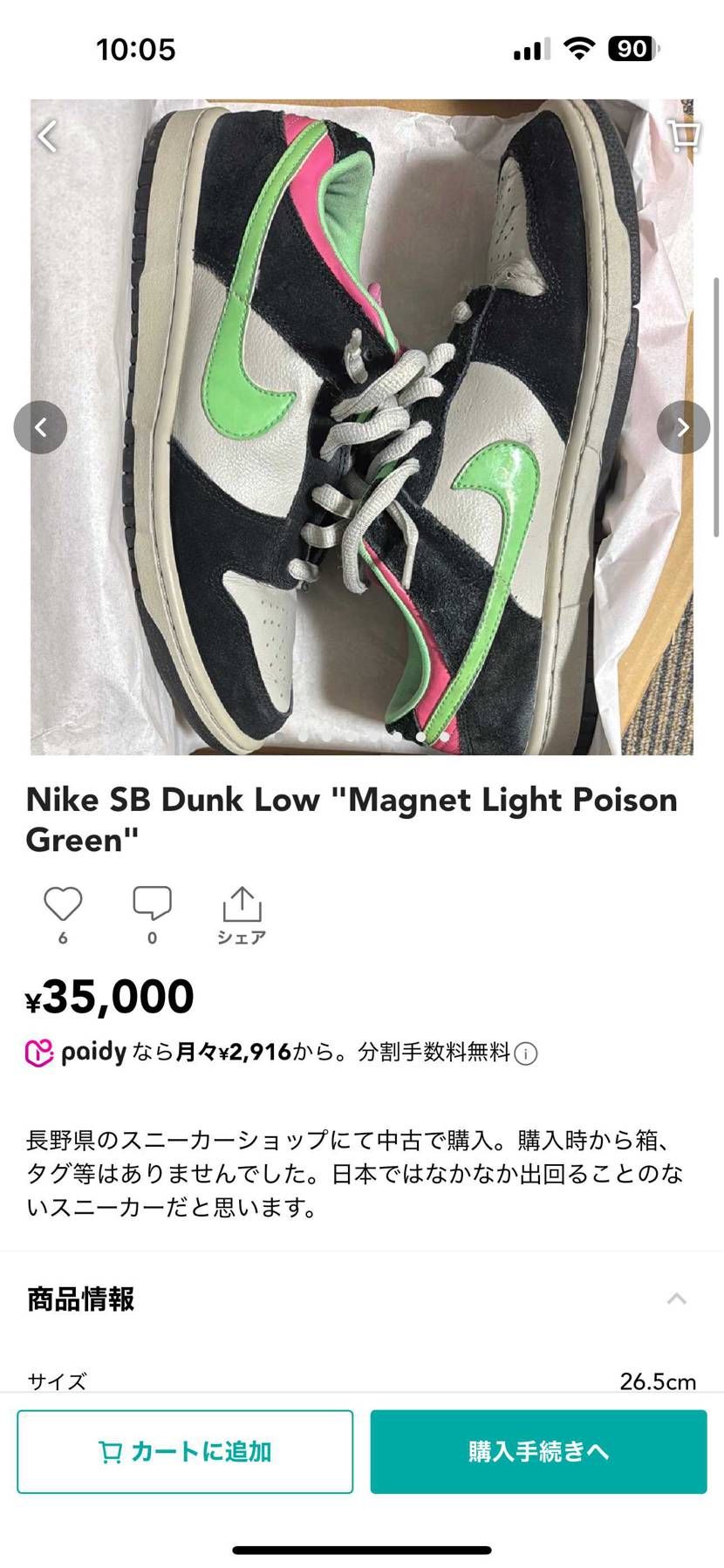724x1568 pixels.
Task: Tap the heart icon to like the item
Action: tap(61, 905)
